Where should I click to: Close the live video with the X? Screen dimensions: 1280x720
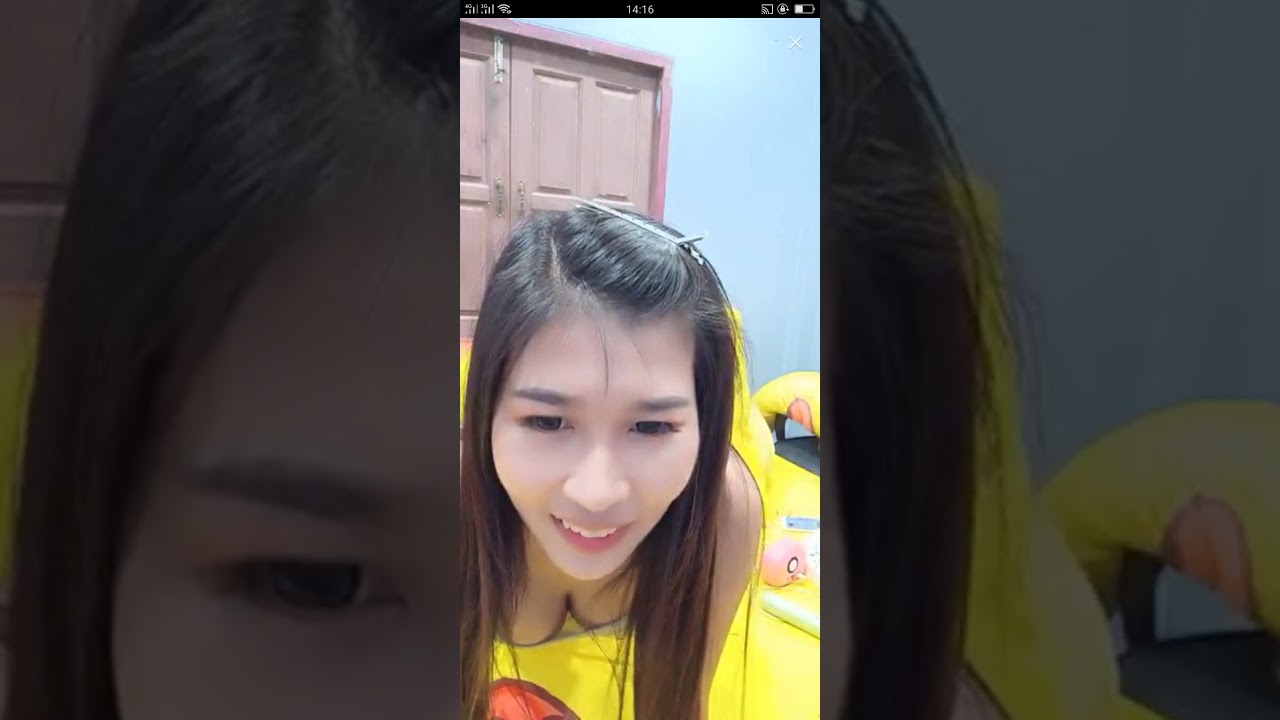795,43
